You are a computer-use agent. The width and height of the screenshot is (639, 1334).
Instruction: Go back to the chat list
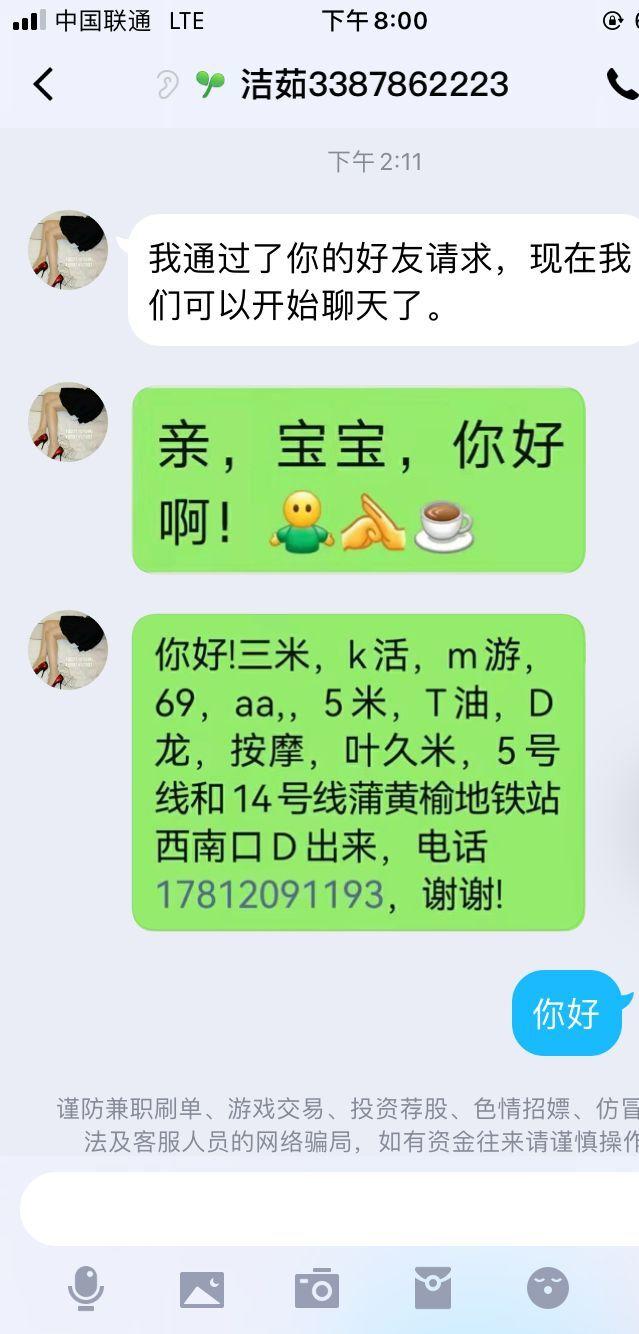[42, 85]
